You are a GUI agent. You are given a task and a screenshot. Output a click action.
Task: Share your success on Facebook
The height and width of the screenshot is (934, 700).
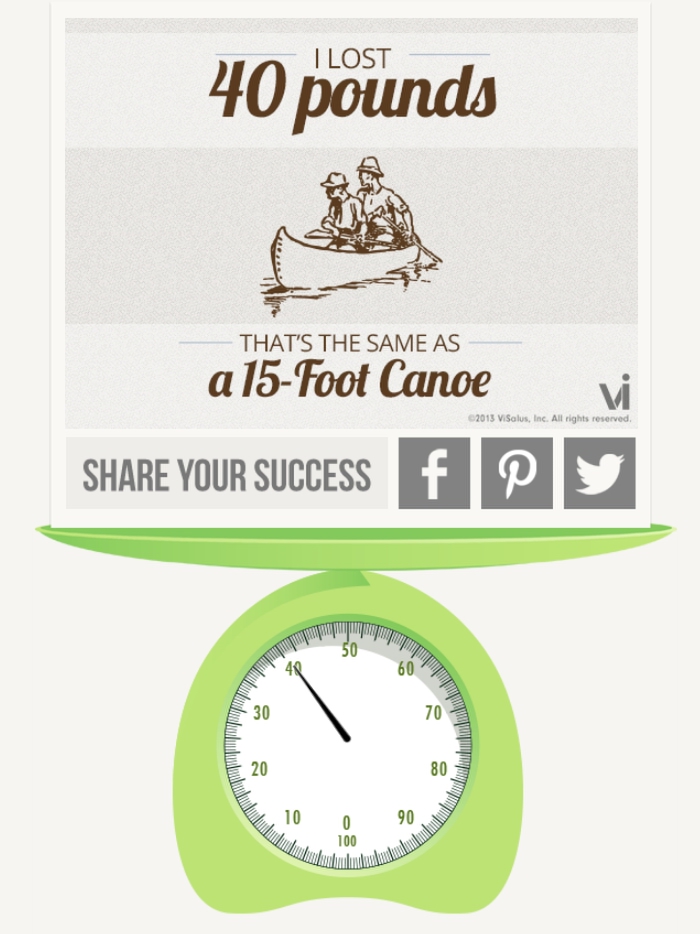433,474
